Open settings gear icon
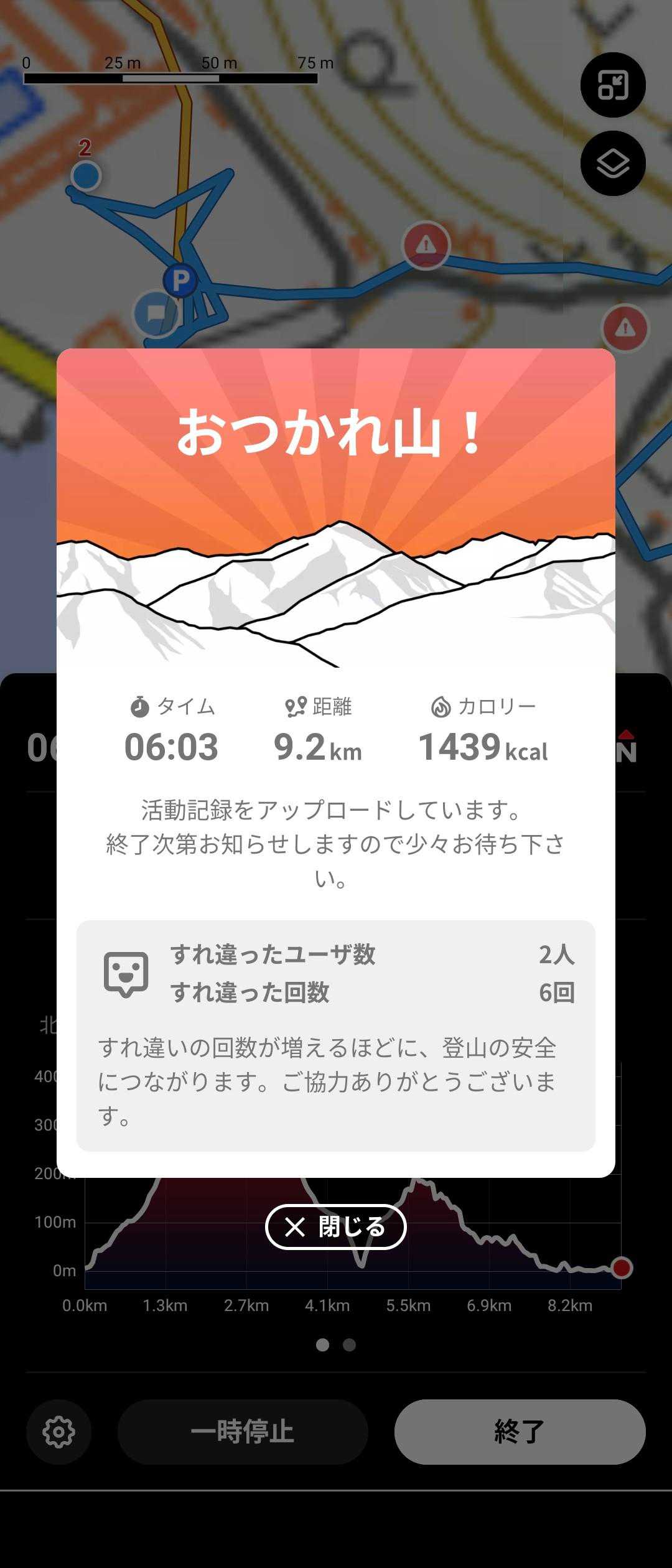Viewport: 672px width, 1568px height. point(58,1432)
